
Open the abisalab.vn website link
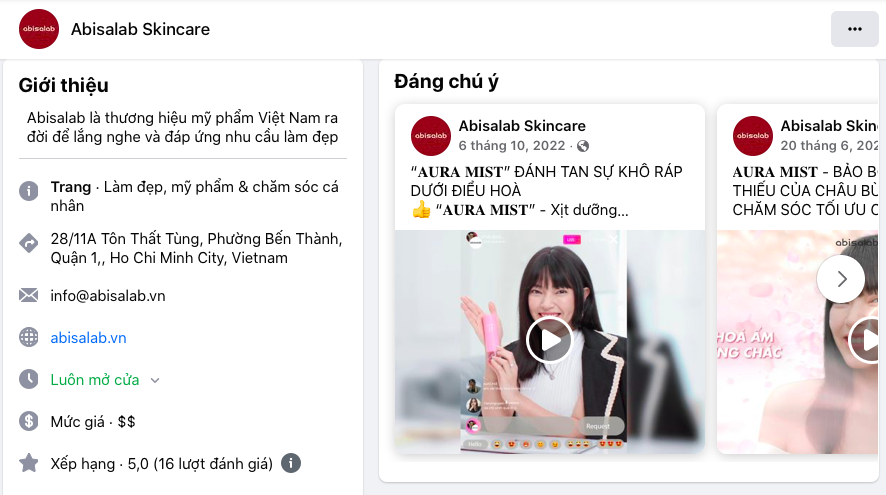coord(88,338)
